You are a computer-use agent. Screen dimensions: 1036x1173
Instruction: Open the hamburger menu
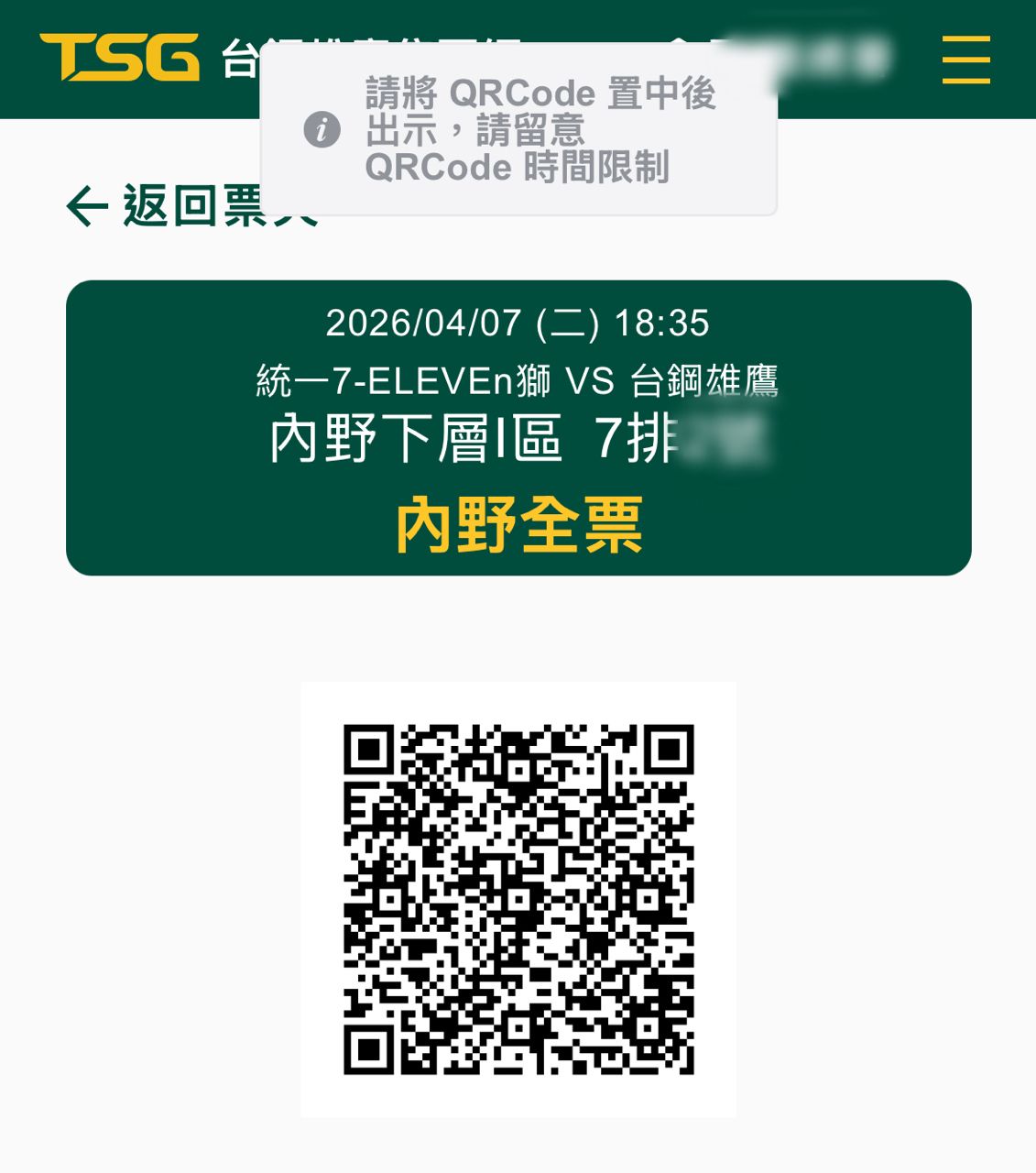(x=965, y=60)
